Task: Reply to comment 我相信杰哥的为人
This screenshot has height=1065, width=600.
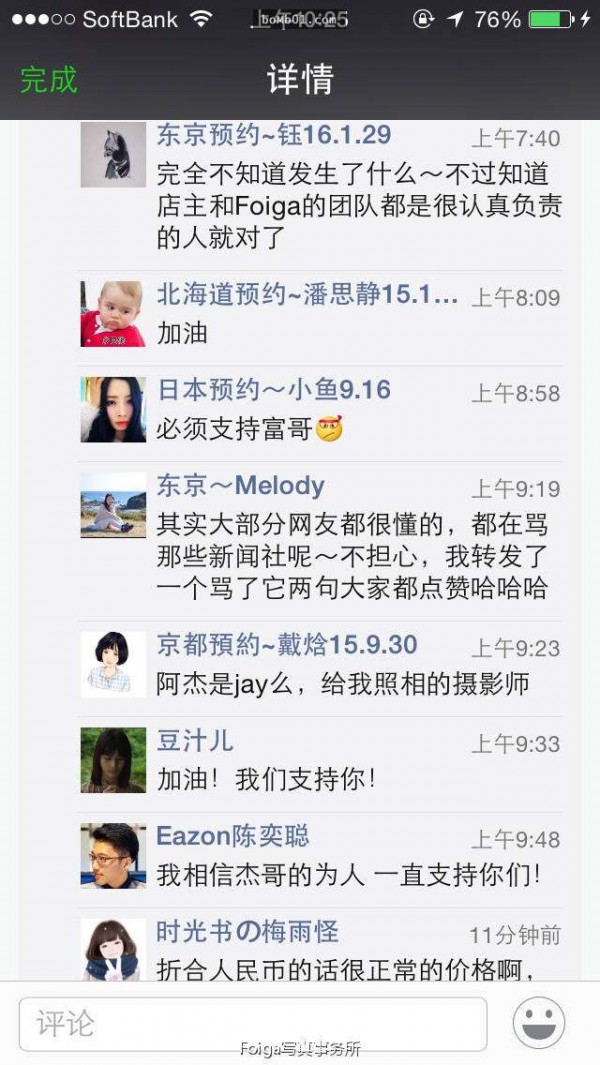Action: point(348,875)
